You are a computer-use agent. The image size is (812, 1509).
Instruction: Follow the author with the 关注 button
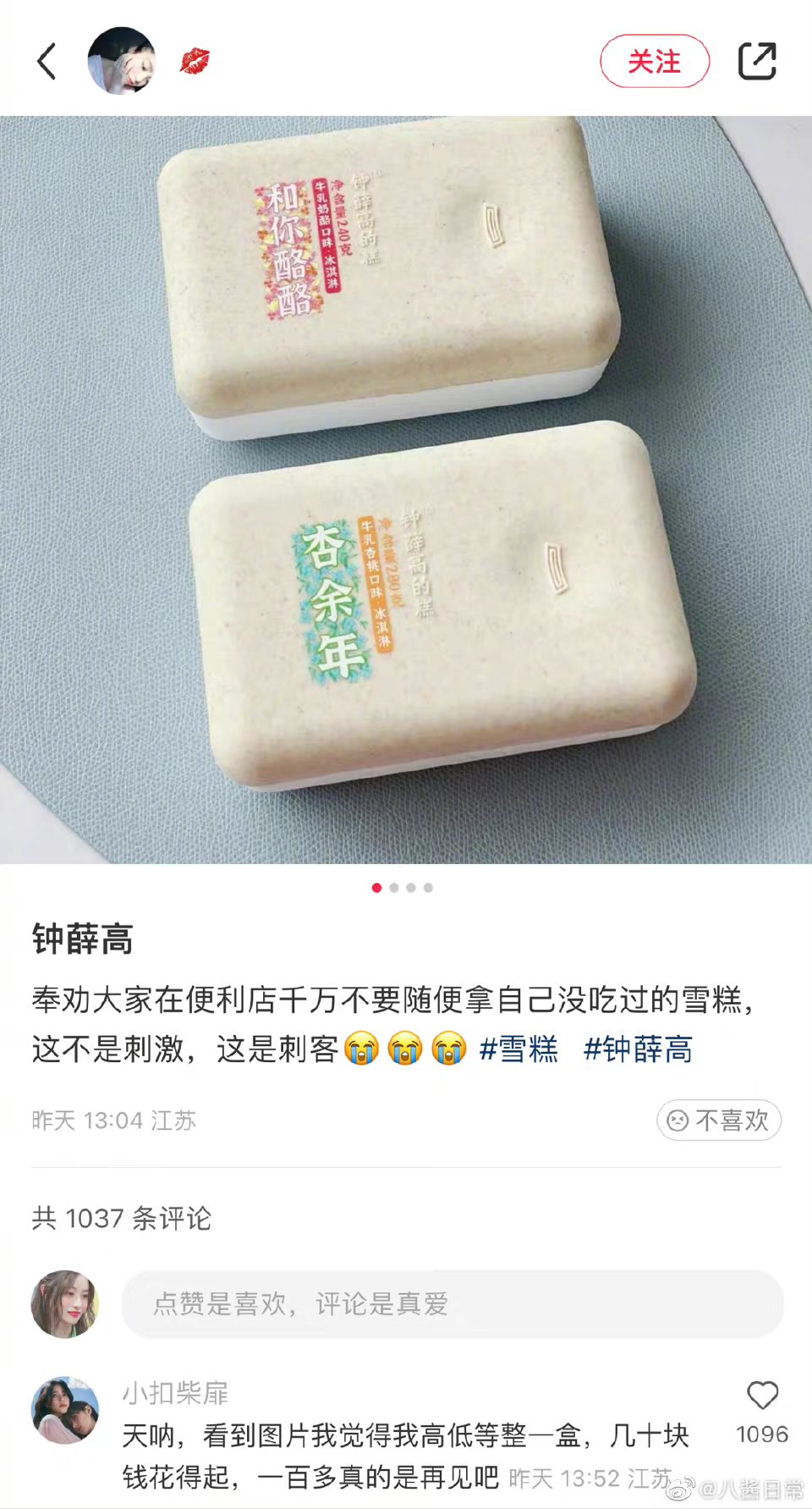tap(654, 61)
